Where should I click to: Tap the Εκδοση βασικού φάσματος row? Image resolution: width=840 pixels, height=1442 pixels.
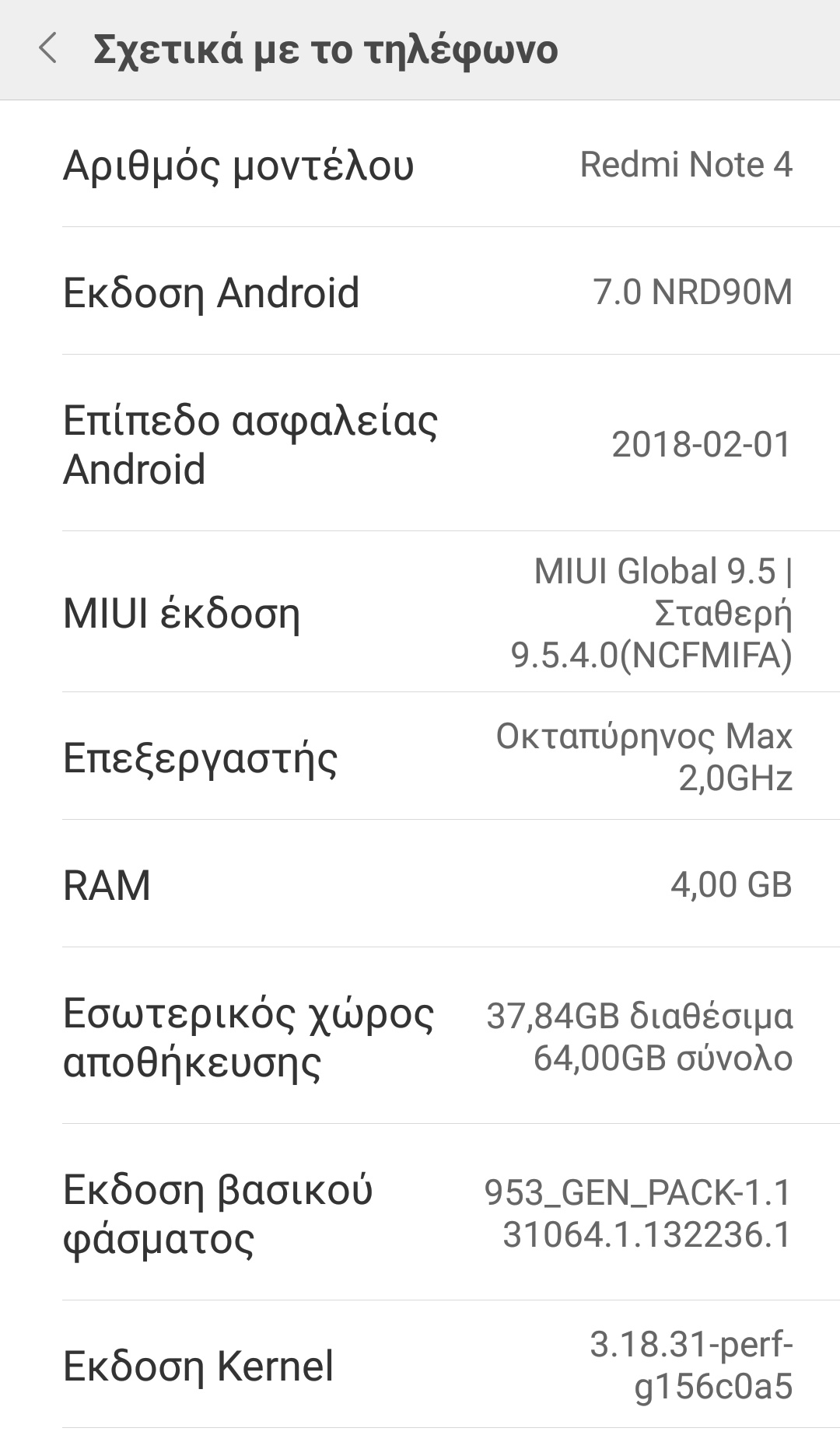pyautogui.click(x=420, y=1213)
